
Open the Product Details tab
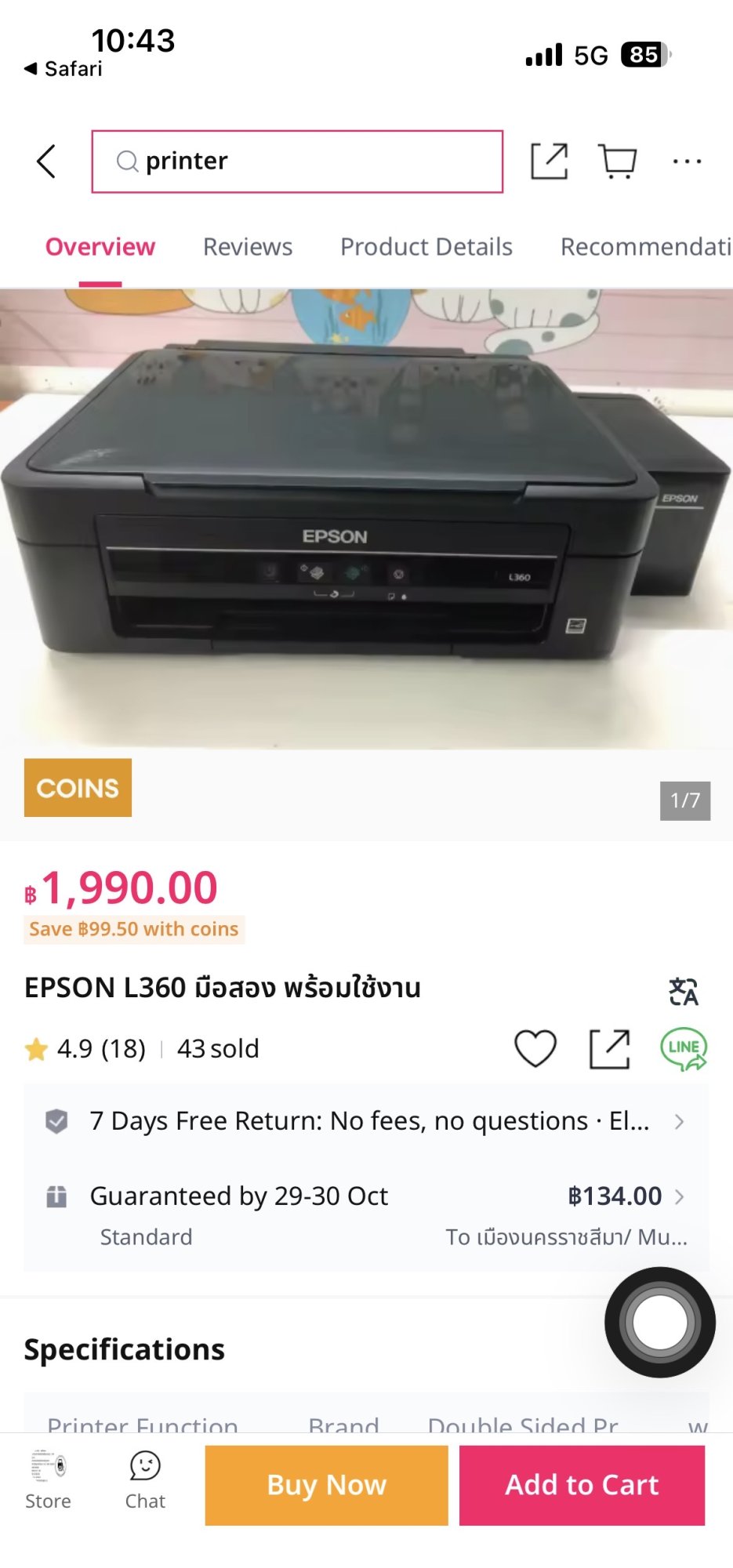point(426,246)
